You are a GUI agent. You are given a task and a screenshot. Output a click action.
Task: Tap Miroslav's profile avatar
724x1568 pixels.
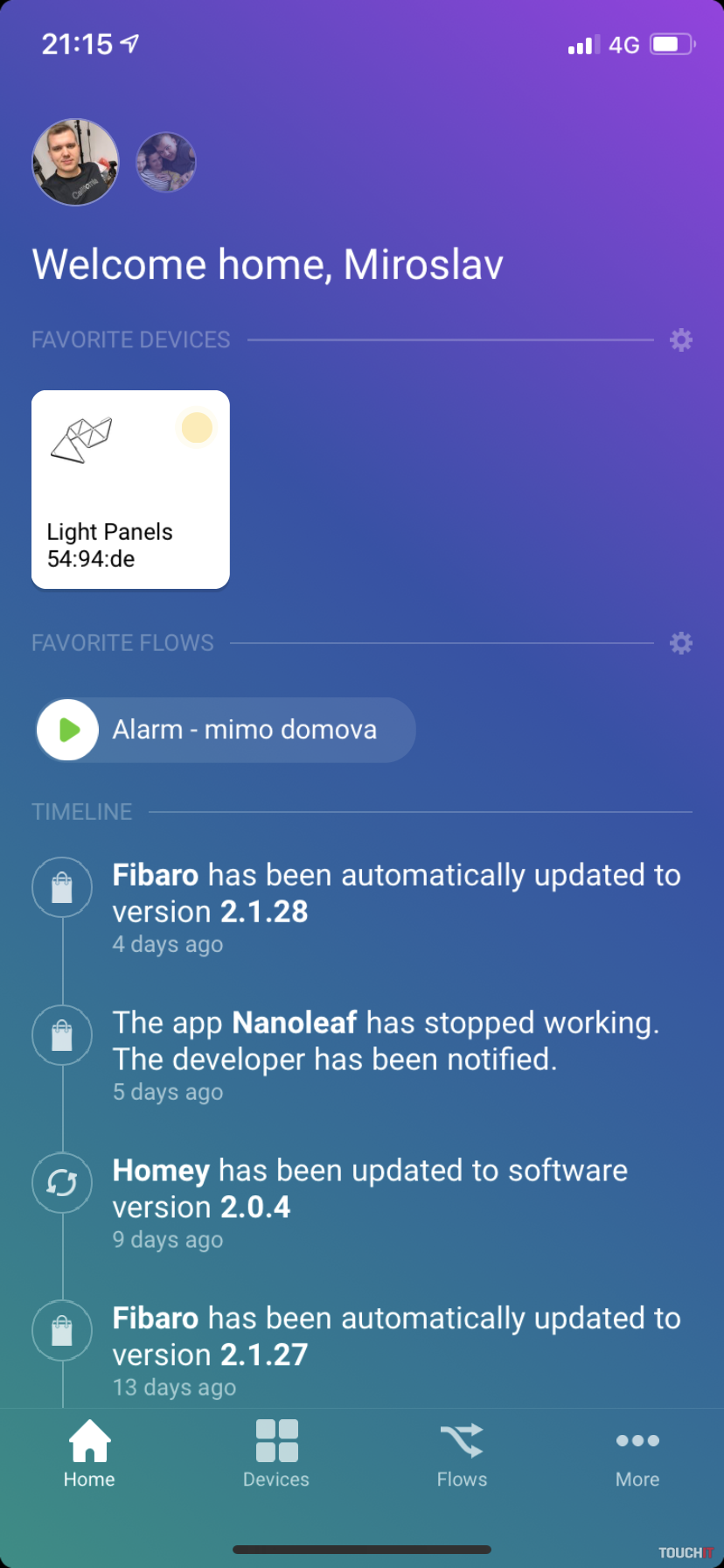(75, 163)
